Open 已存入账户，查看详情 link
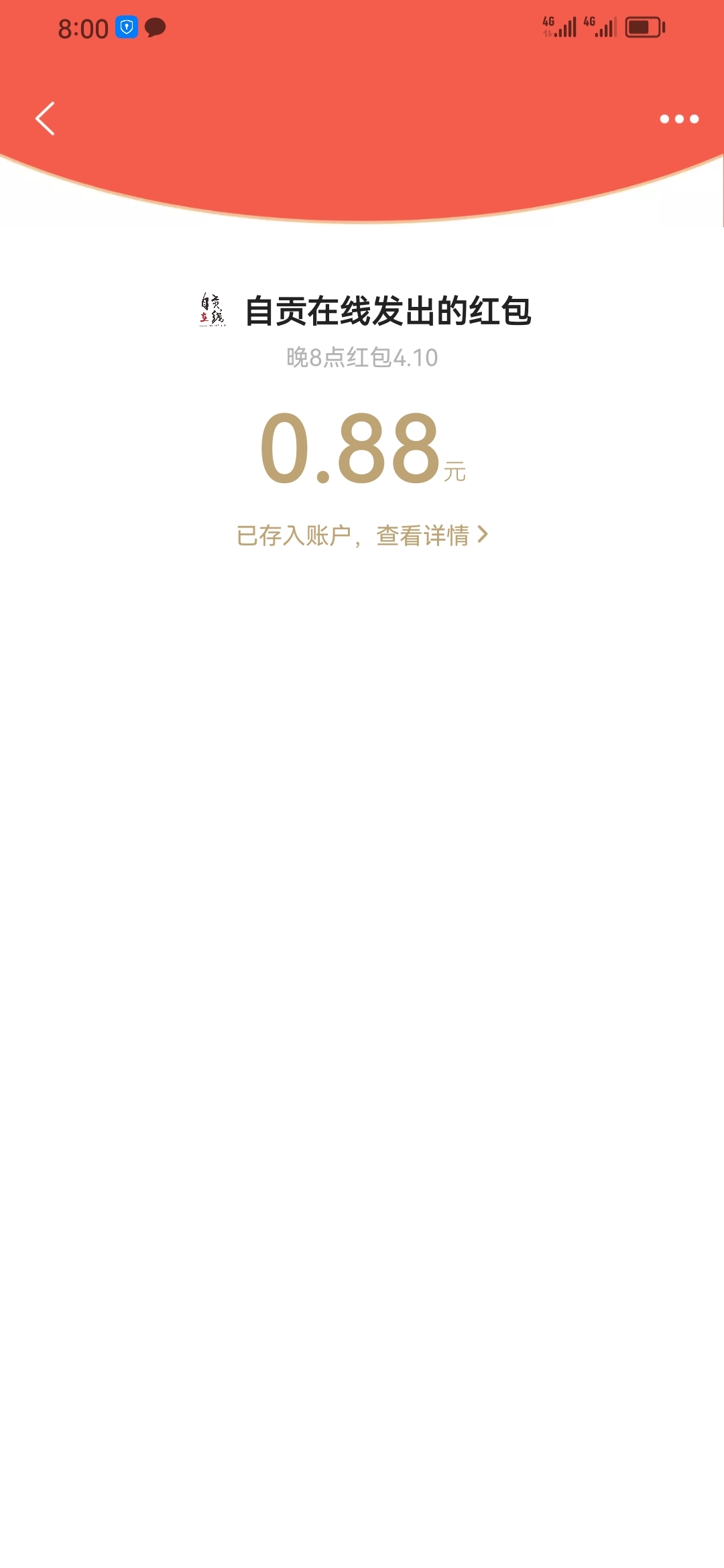Image resolution: width=724 pixels, height=1568 pixels. pos(362,535)
